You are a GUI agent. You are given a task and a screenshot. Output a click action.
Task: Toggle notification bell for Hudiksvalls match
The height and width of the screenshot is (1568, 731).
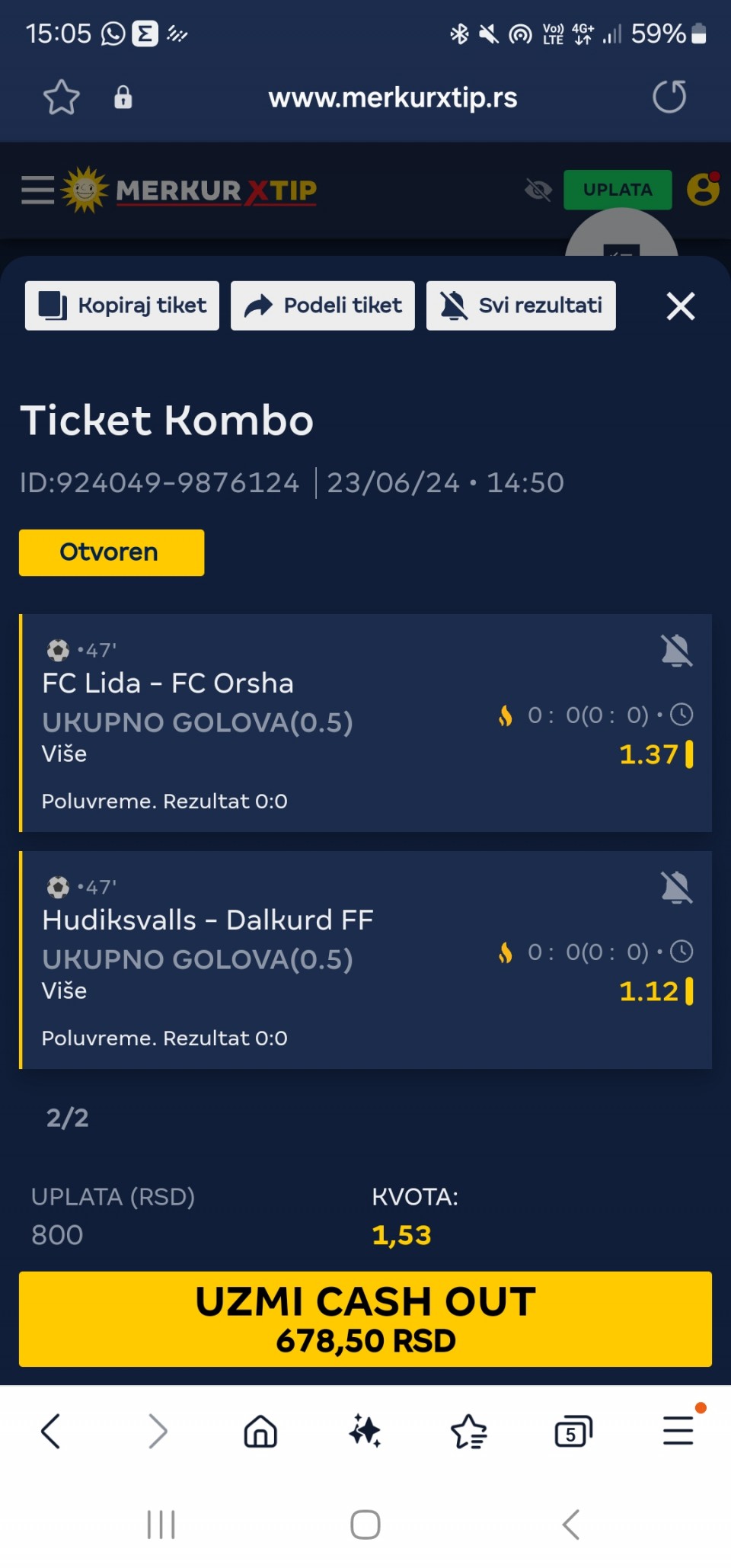(x=676, y=888)
